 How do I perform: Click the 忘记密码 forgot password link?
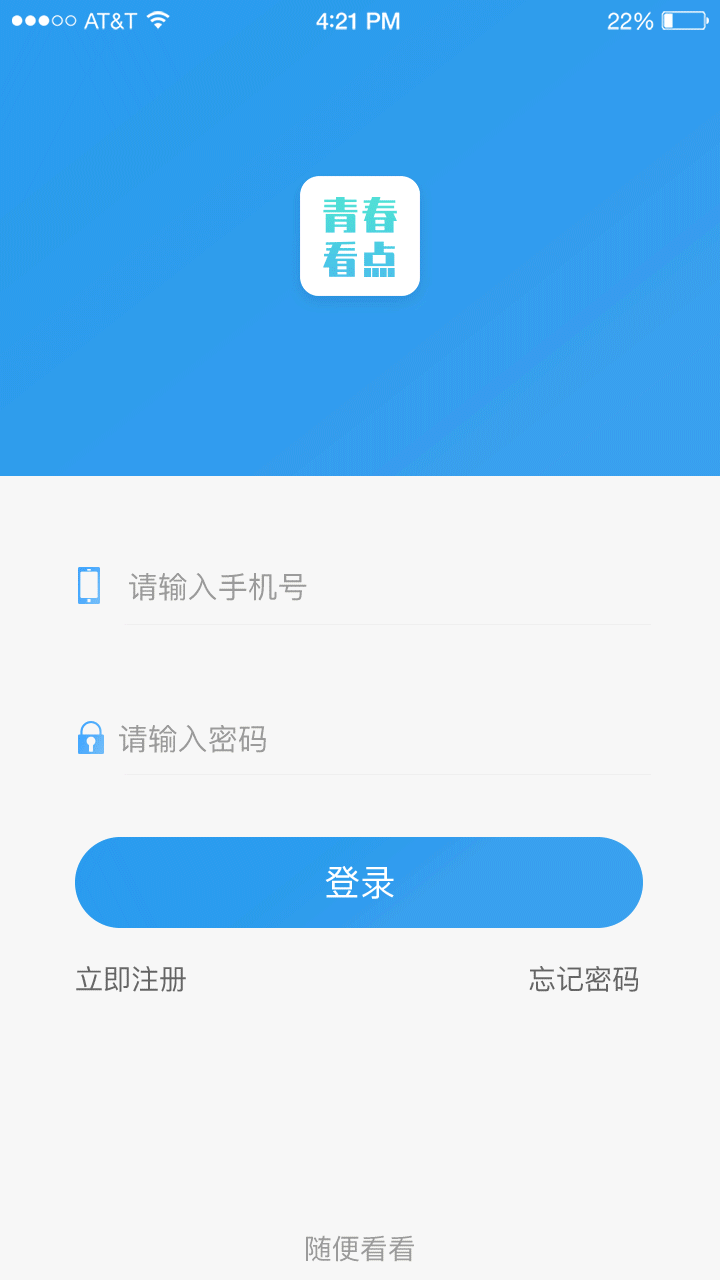click(586, 980)
